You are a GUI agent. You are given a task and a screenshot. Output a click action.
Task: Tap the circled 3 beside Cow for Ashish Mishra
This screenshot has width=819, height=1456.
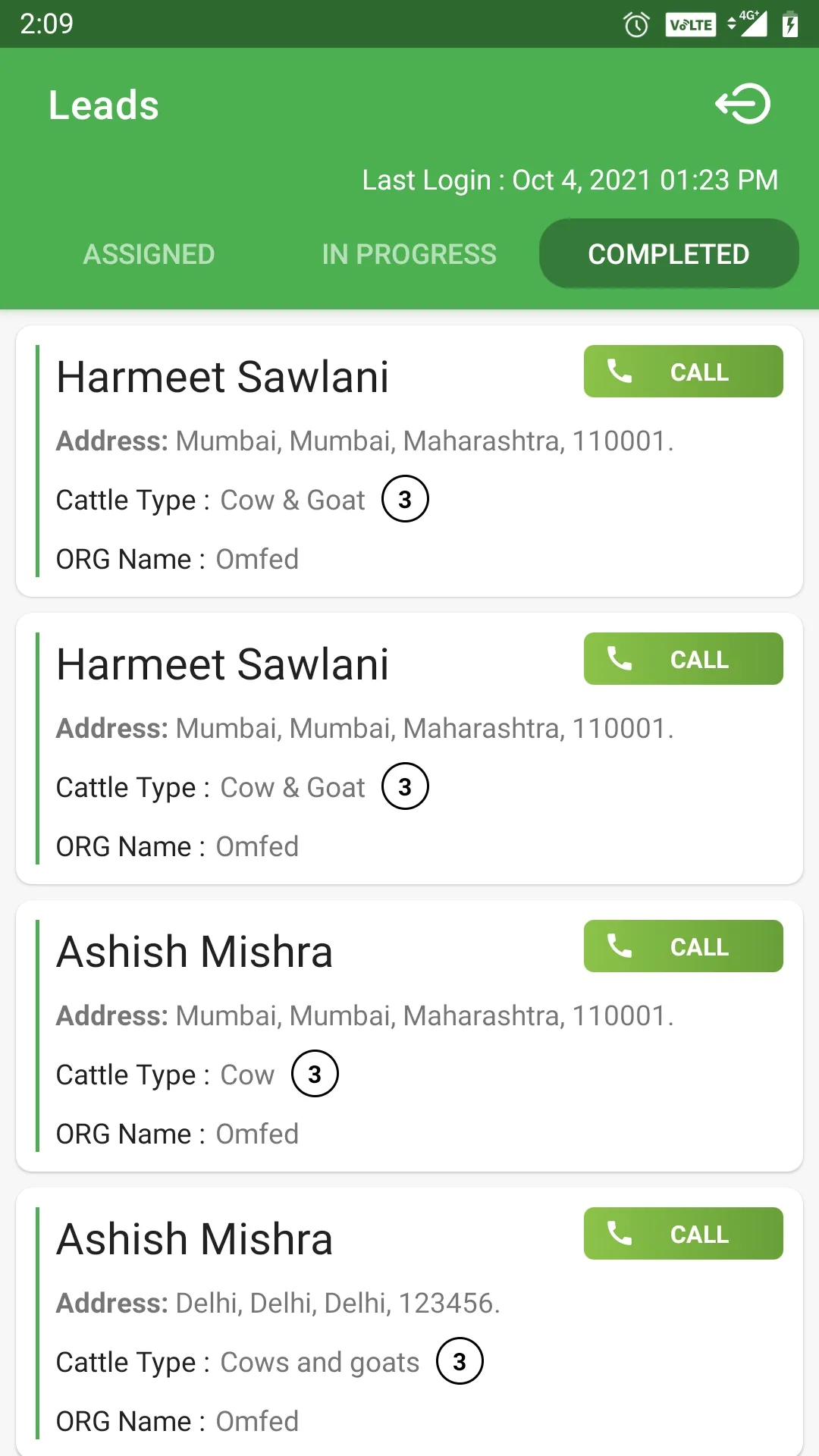(315, 1072)
